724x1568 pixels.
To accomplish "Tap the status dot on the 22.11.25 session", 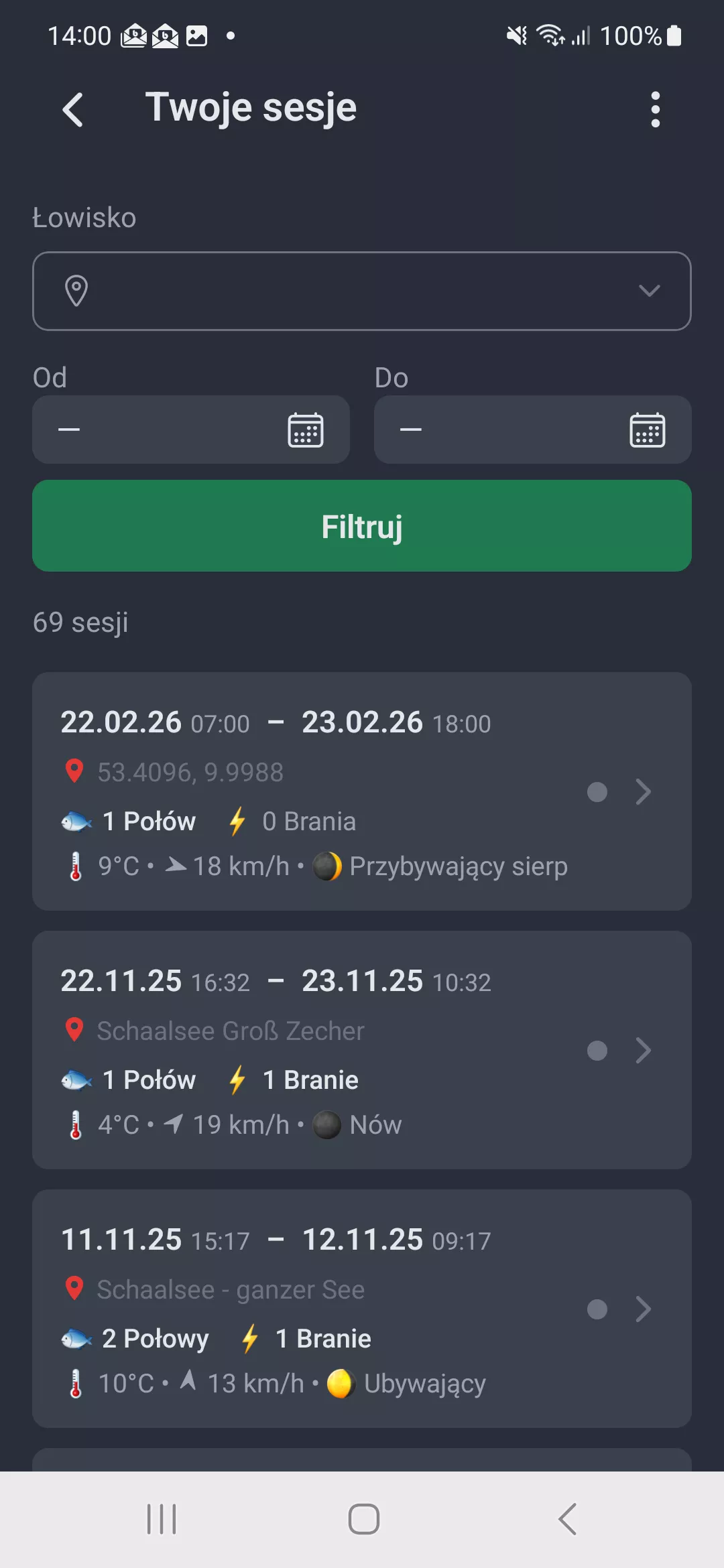I will (x=597, y=1051).
